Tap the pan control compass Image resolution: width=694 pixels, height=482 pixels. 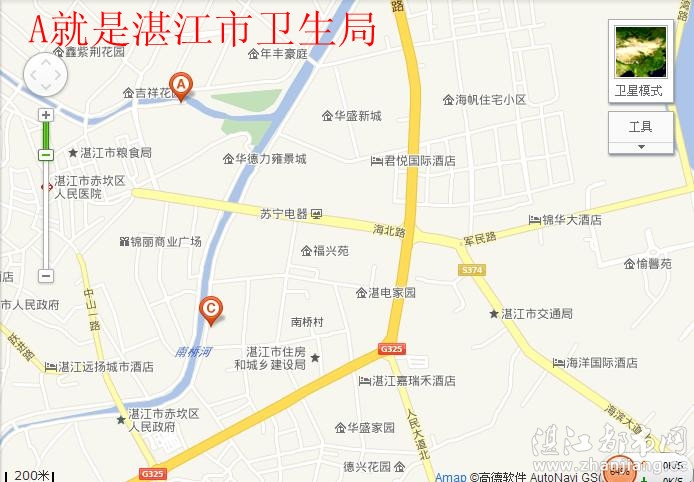click(46, 75)
